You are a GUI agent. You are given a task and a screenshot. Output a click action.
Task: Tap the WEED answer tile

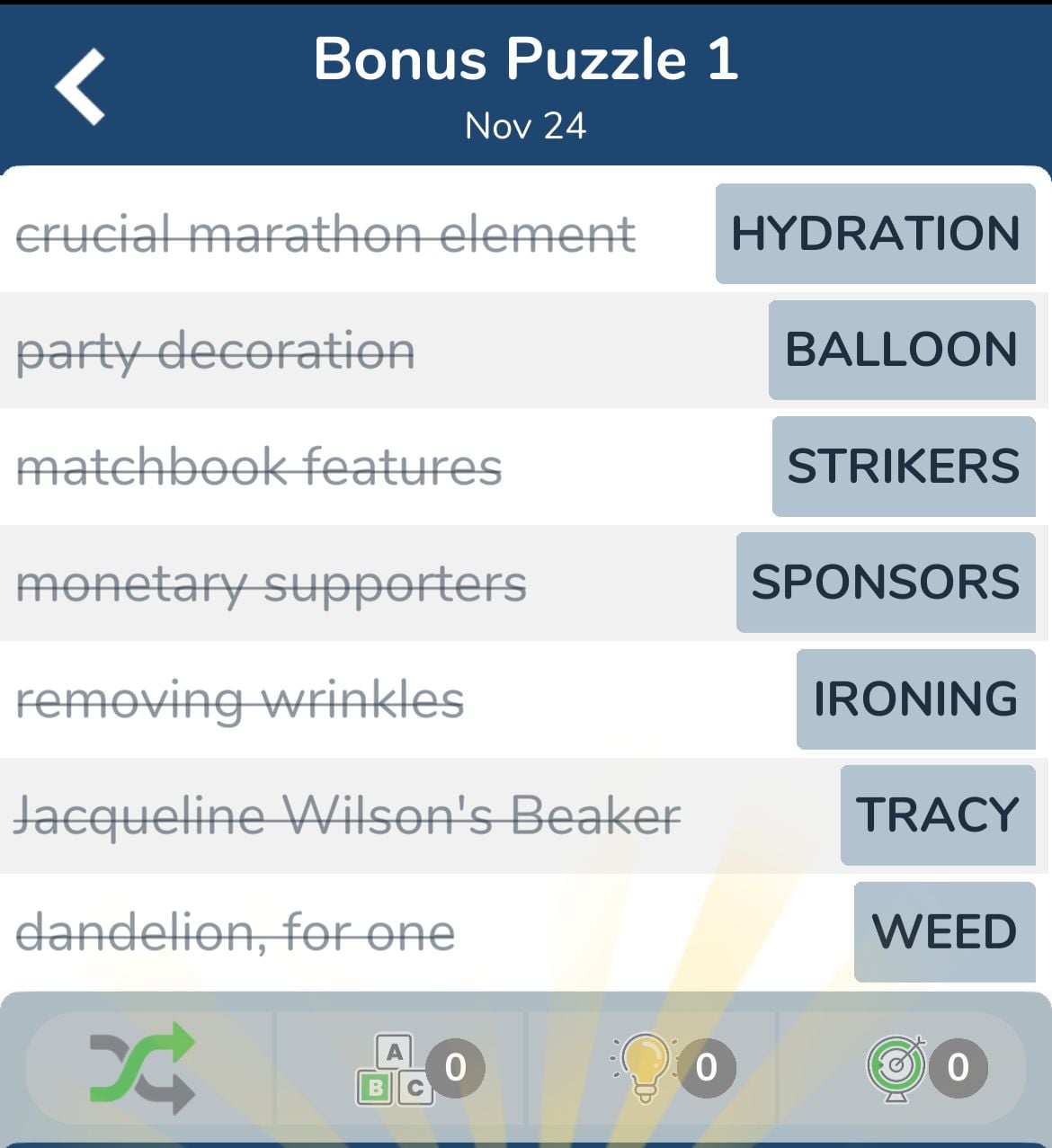pyautogui.click(x=945, y=930)
